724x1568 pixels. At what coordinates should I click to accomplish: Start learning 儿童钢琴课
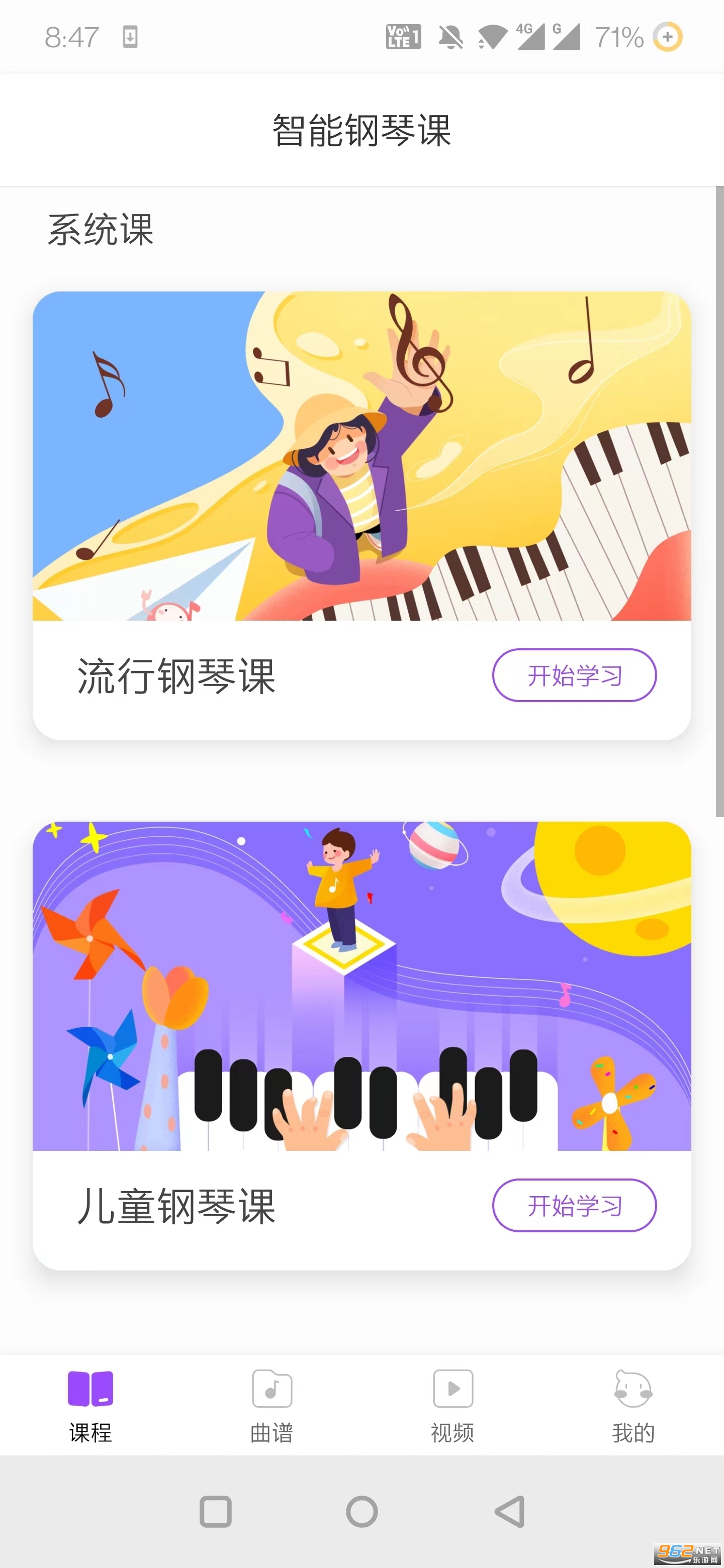coord(574,1205)
